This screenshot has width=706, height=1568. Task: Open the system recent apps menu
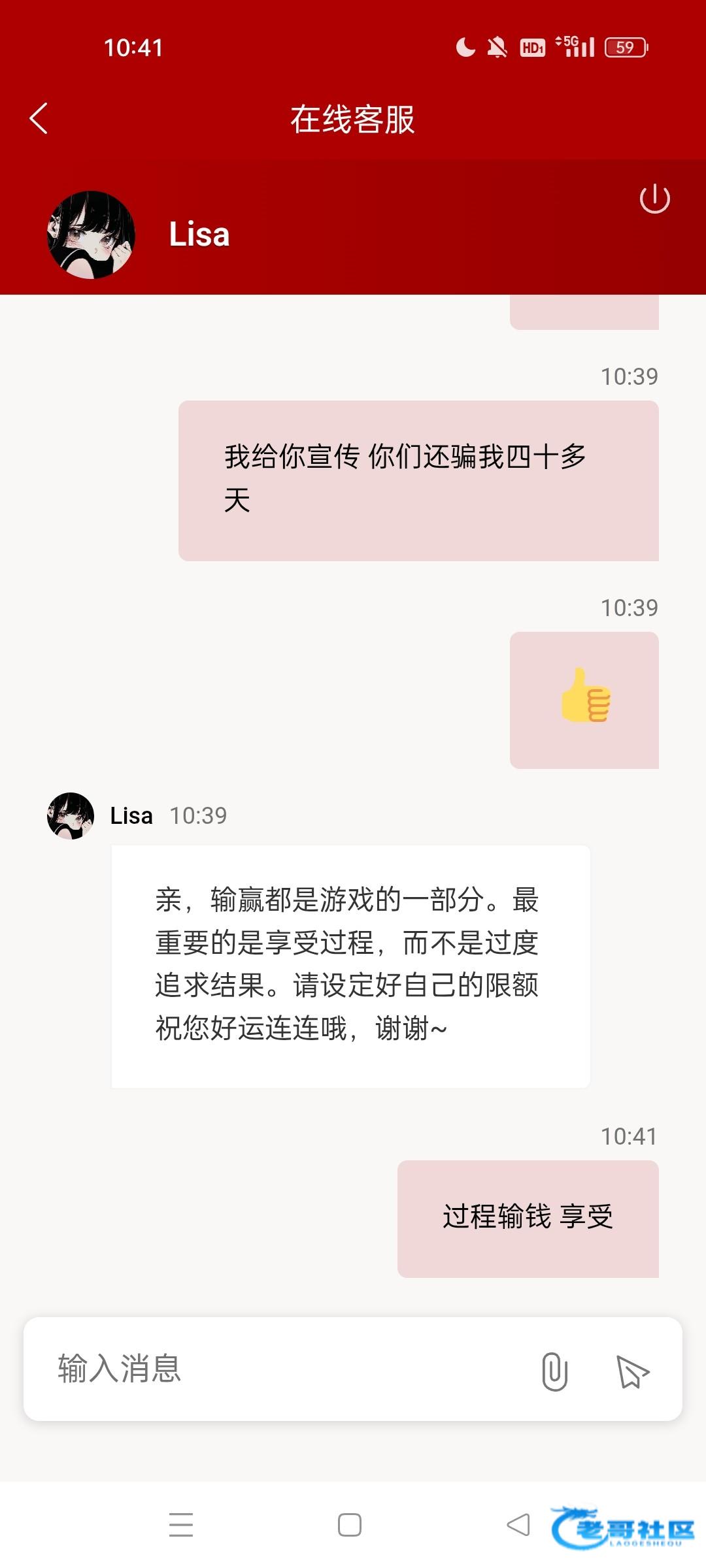tap(181, 1524)
